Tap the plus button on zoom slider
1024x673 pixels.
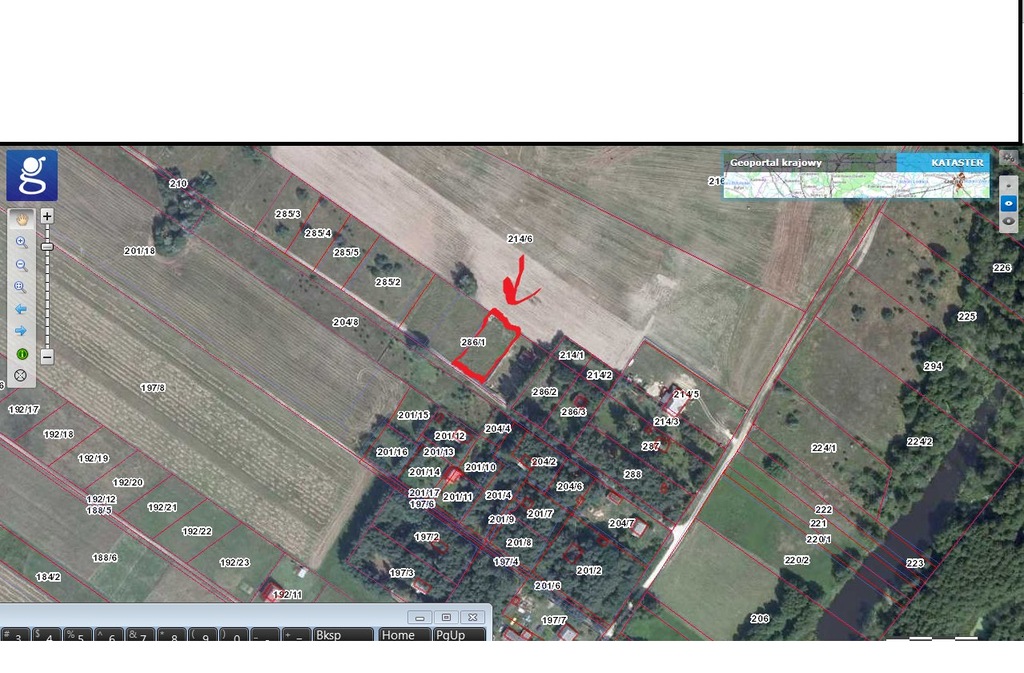(x=47, y=216)
